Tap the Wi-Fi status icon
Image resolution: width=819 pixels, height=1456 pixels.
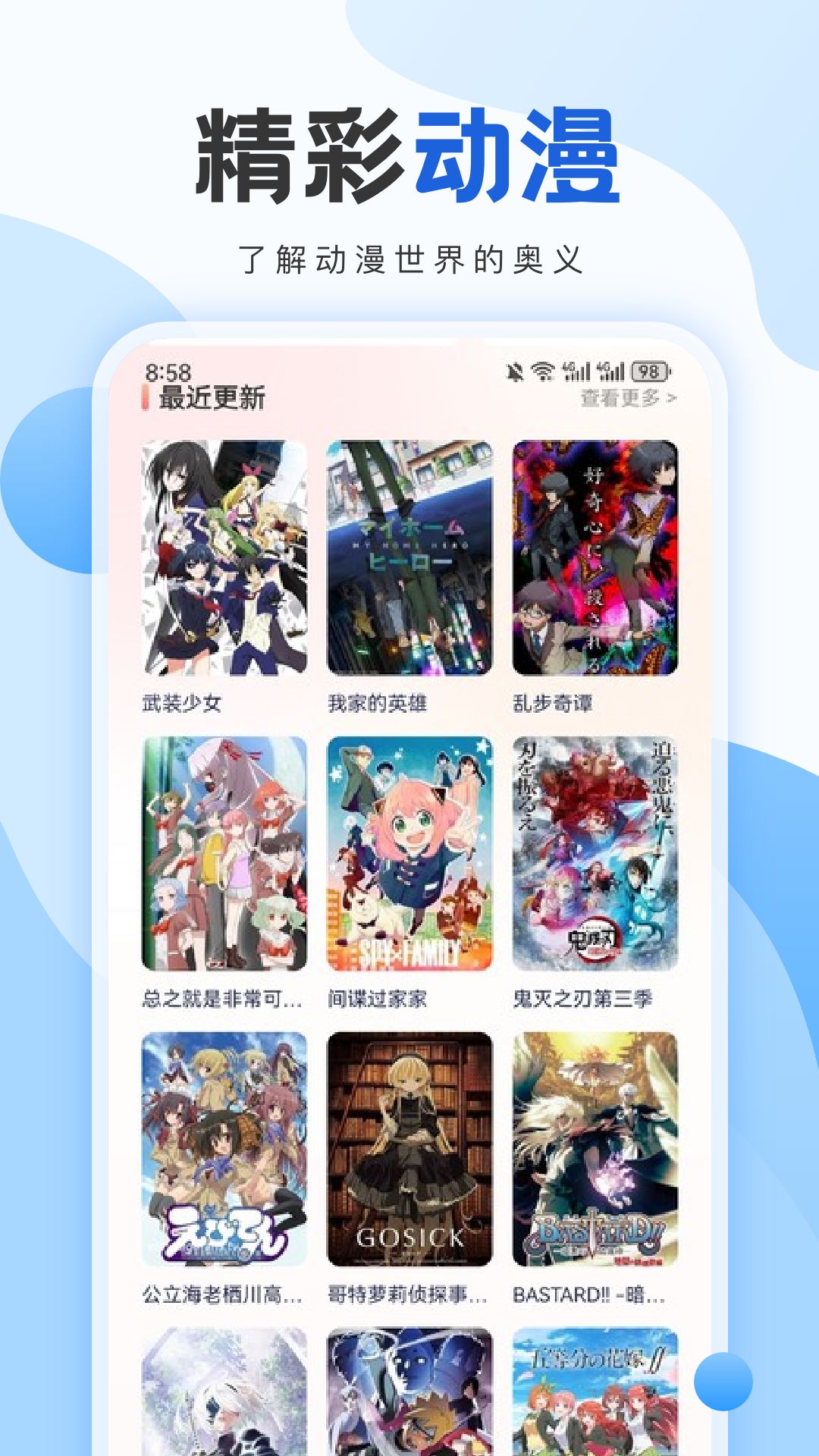click(541, 372)
